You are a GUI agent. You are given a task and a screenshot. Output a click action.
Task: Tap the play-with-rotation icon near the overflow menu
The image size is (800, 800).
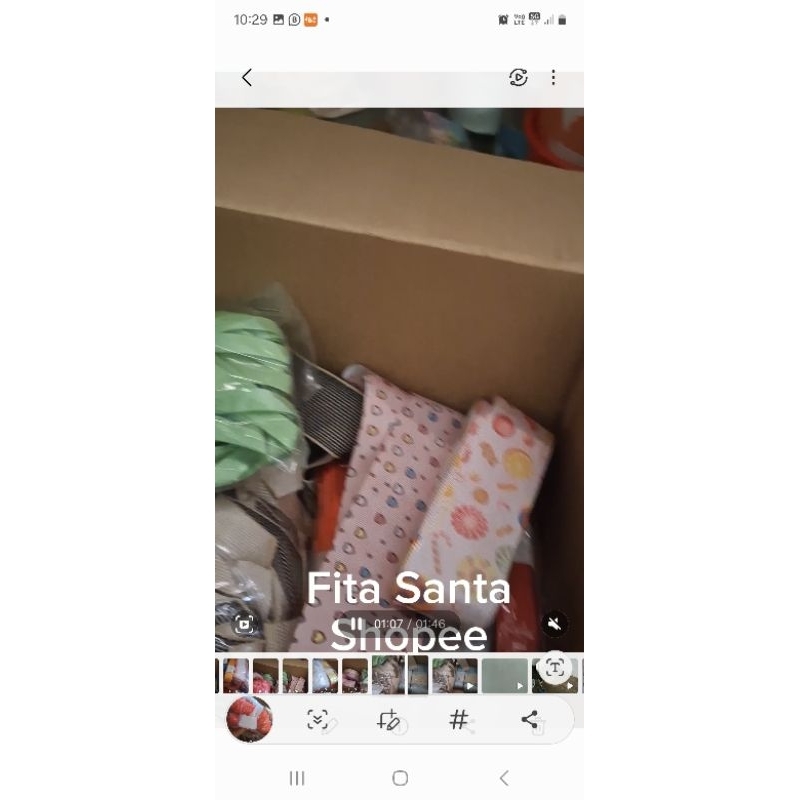518,78
